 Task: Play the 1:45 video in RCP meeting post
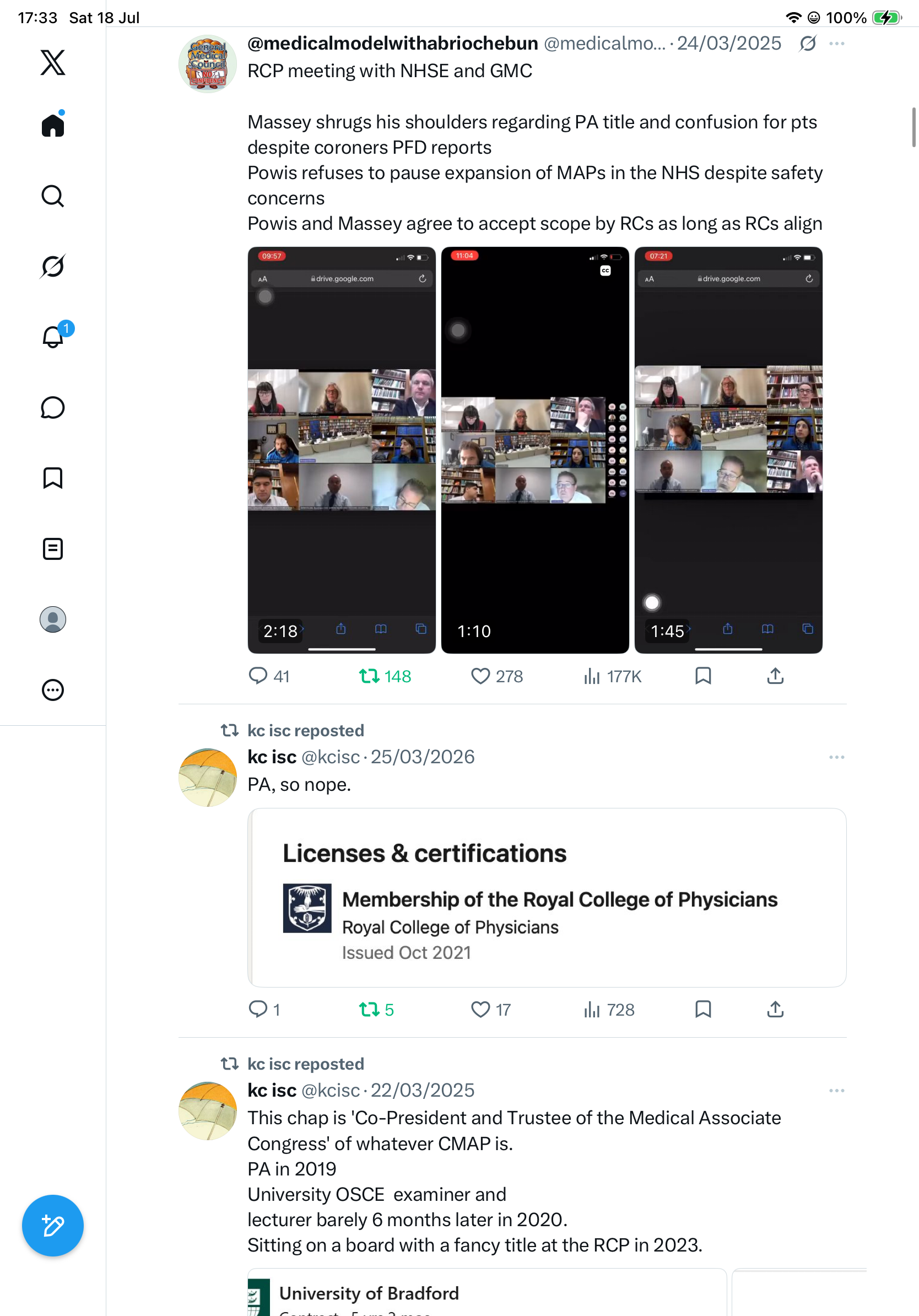point(728,450)
